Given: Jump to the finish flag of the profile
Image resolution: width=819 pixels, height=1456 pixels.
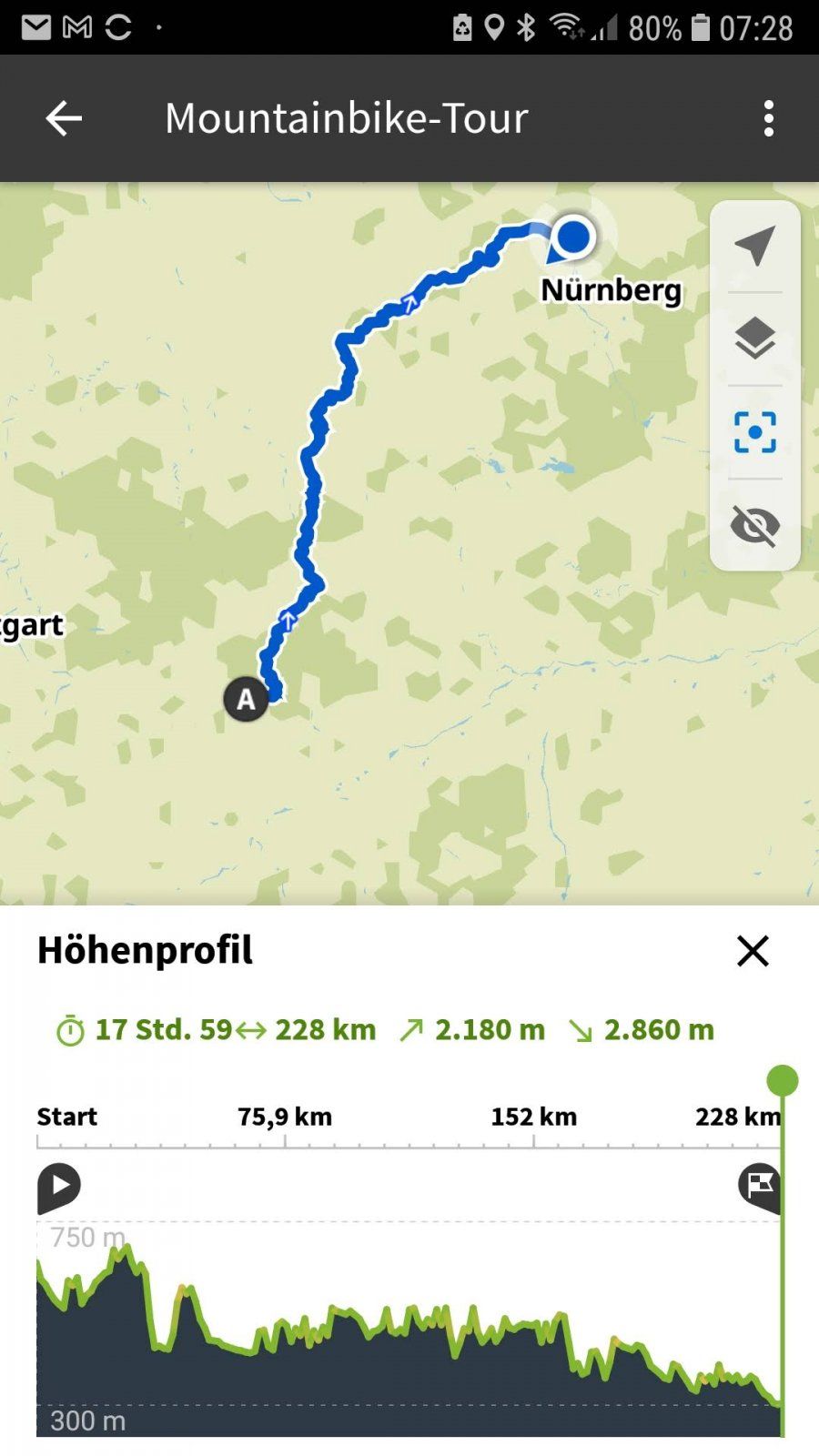Looking at the screenshot, I should pyautogui.click(x=759, y=1186).
